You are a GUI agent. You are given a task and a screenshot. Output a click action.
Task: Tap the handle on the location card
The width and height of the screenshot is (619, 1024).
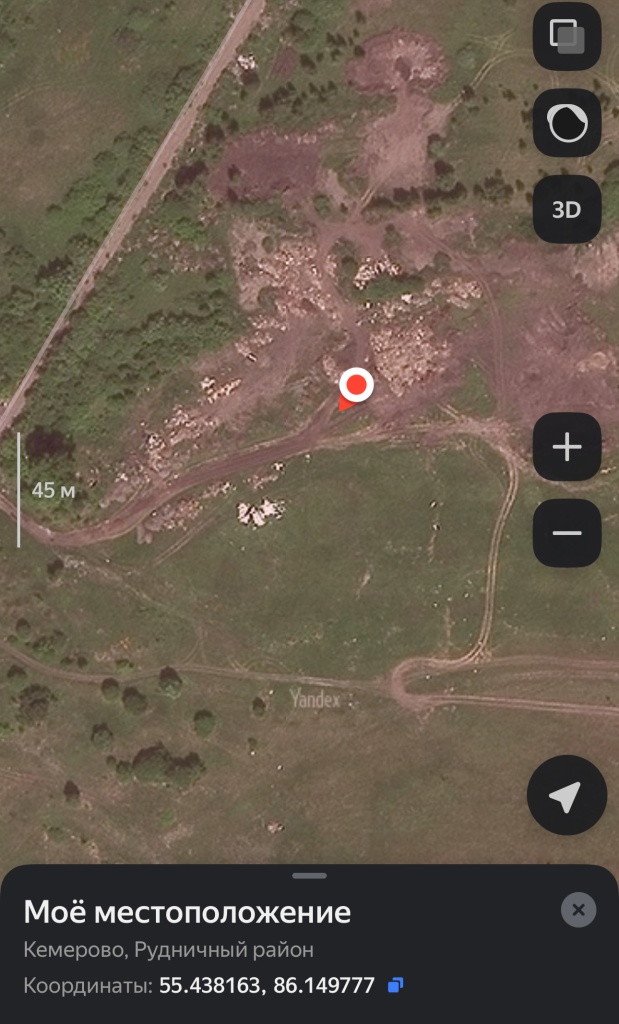(310, 876)
